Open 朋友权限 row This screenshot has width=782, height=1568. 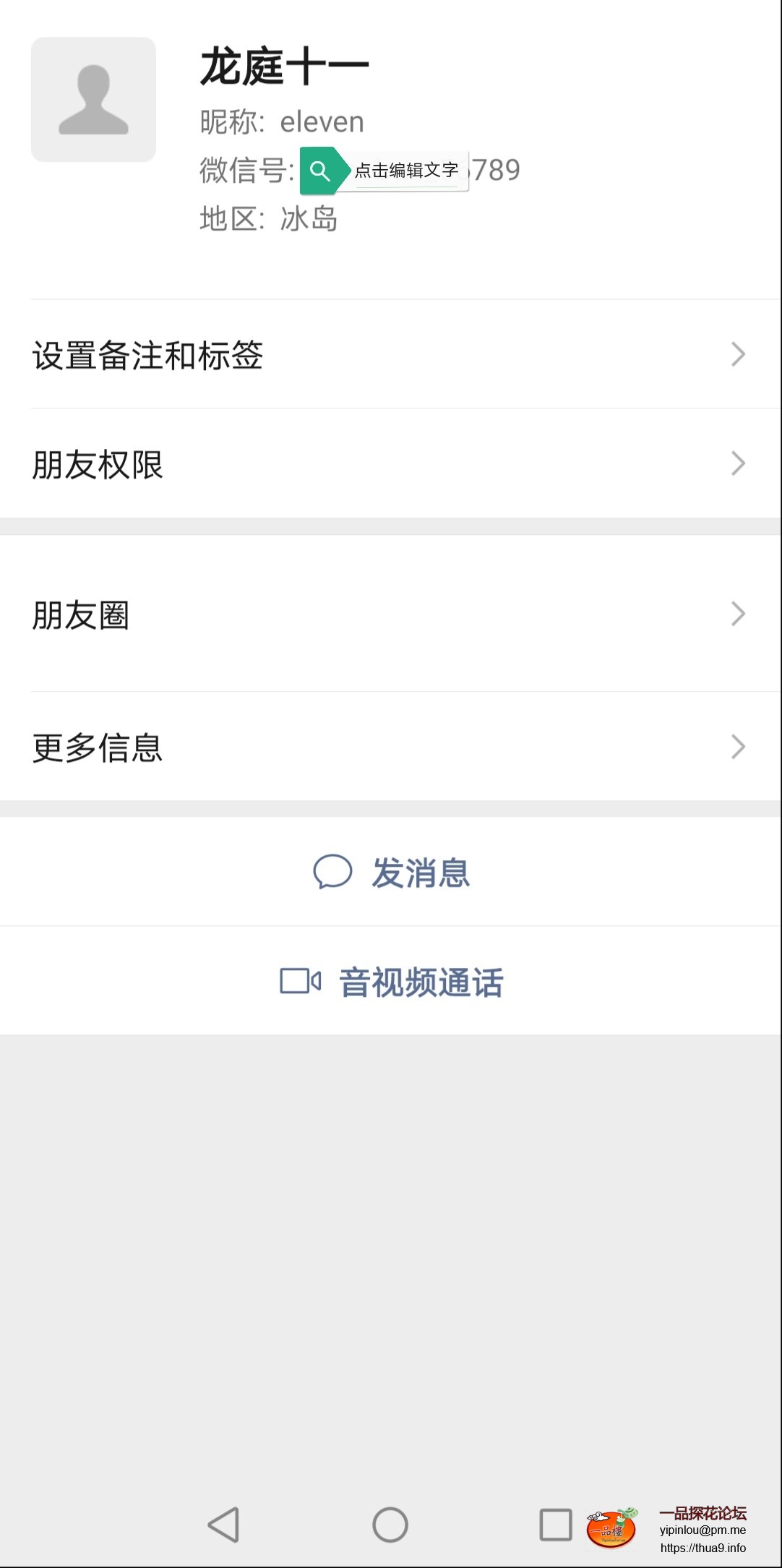click(x=390, y=463)
